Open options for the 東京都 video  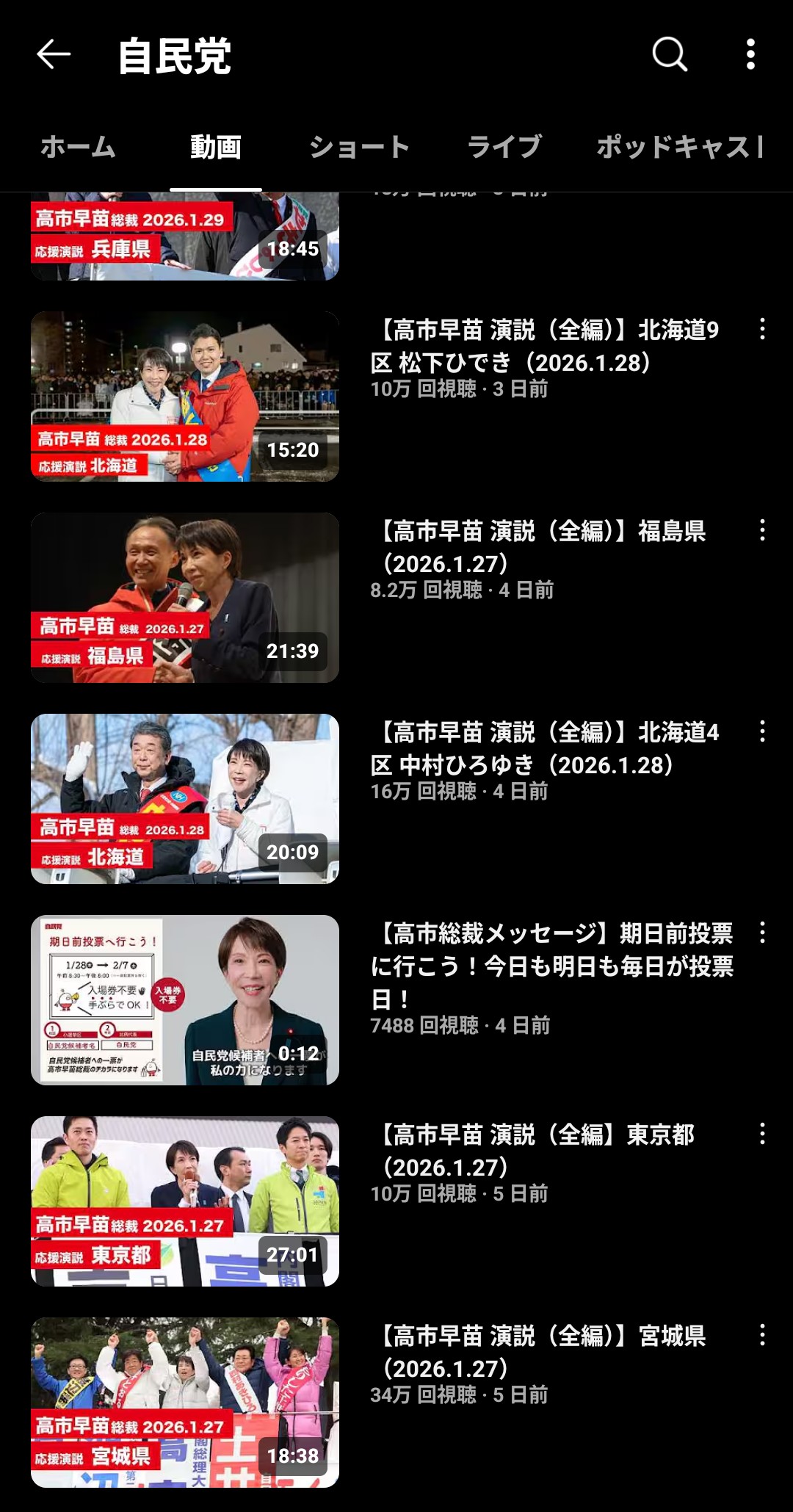coord(762,1134)
